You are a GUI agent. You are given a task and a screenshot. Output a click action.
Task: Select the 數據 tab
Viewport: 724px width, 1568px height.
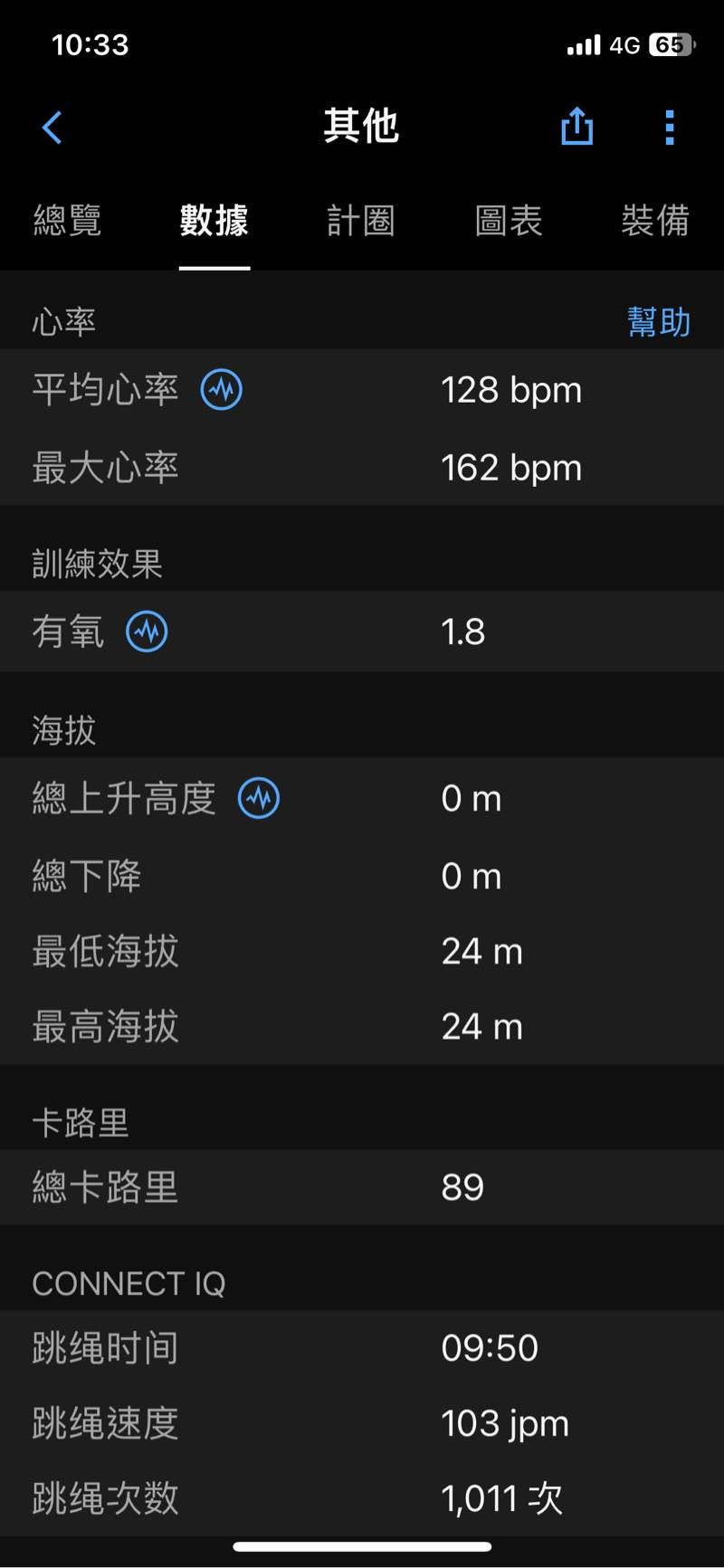(x=214, y=221)
